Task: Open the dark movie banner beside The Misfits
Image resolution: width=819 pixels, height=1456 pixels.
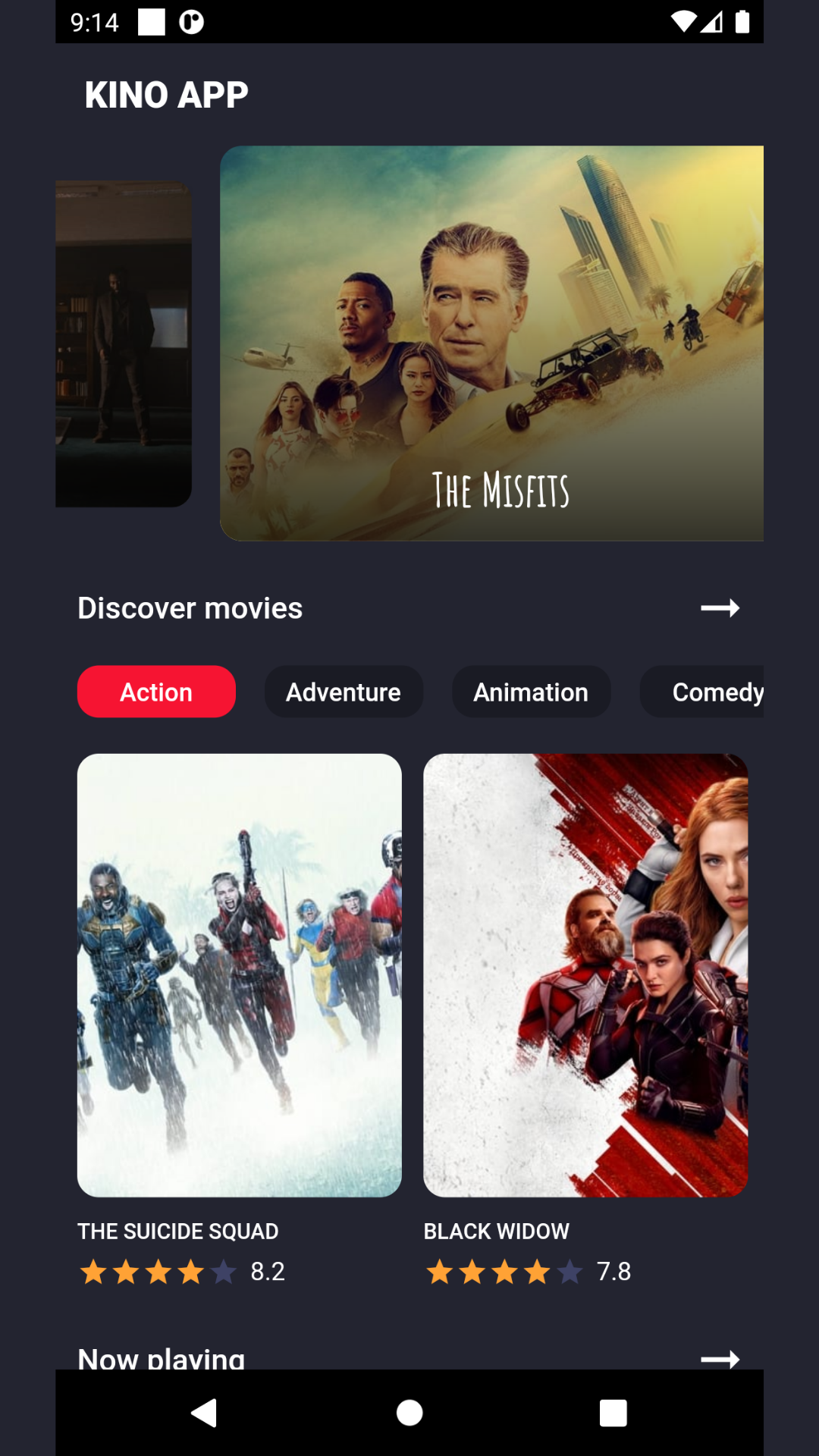Action: (124, 343)
